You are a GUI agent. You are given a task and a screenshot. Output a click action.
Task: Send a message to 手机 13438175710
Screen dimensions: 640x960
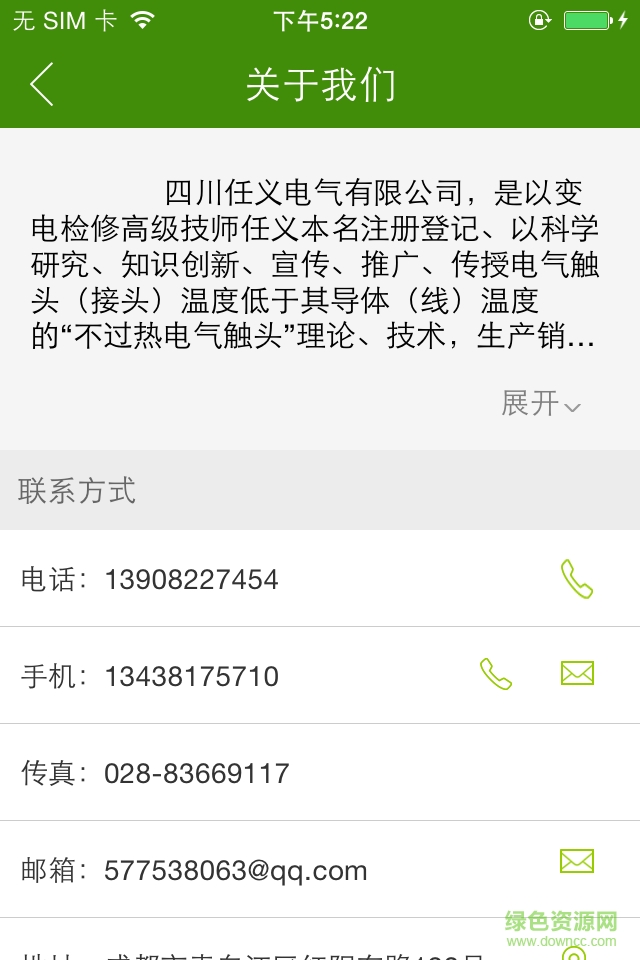click(x=577, y=675)
